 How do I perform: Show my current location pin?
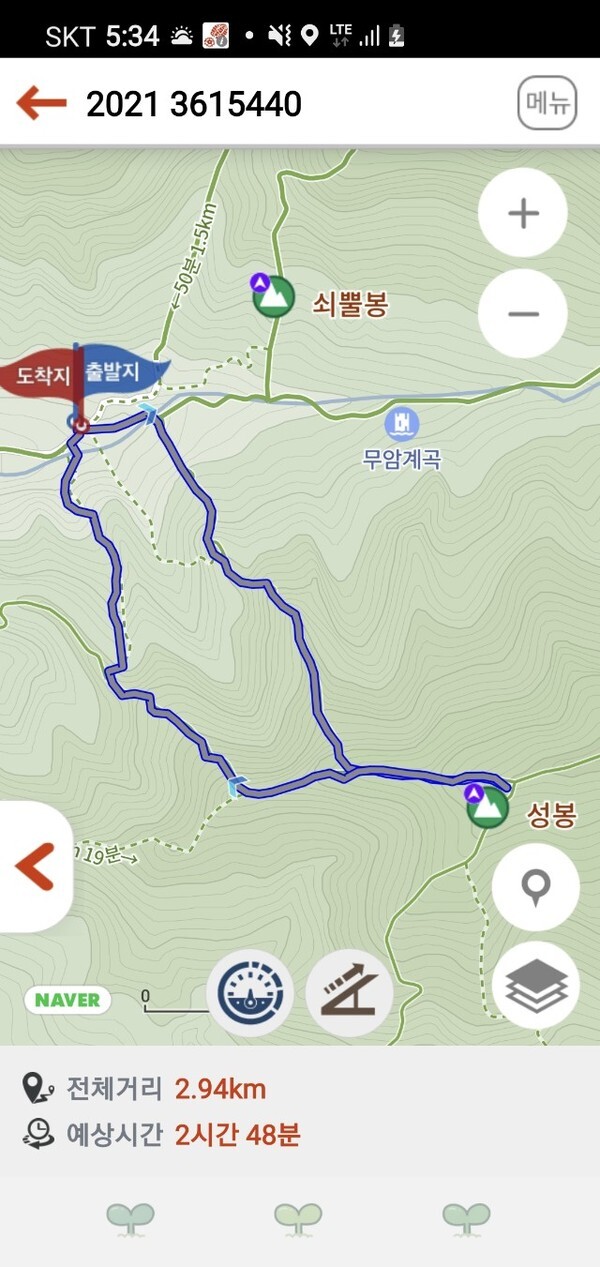(x=537, y=886)
